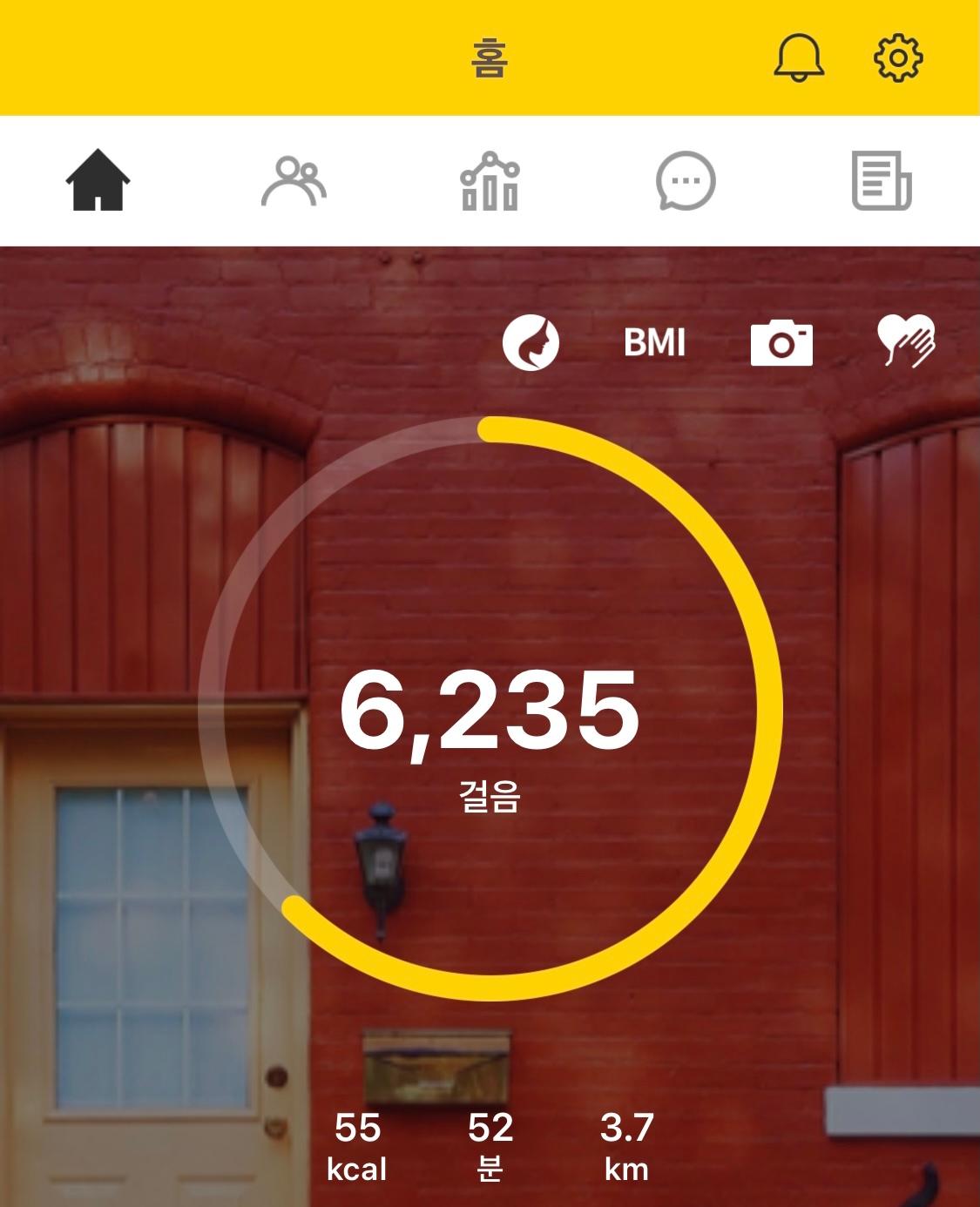Open the notifications bell
The width and height of the screenshot is (980, 1207).
[799, 58]
